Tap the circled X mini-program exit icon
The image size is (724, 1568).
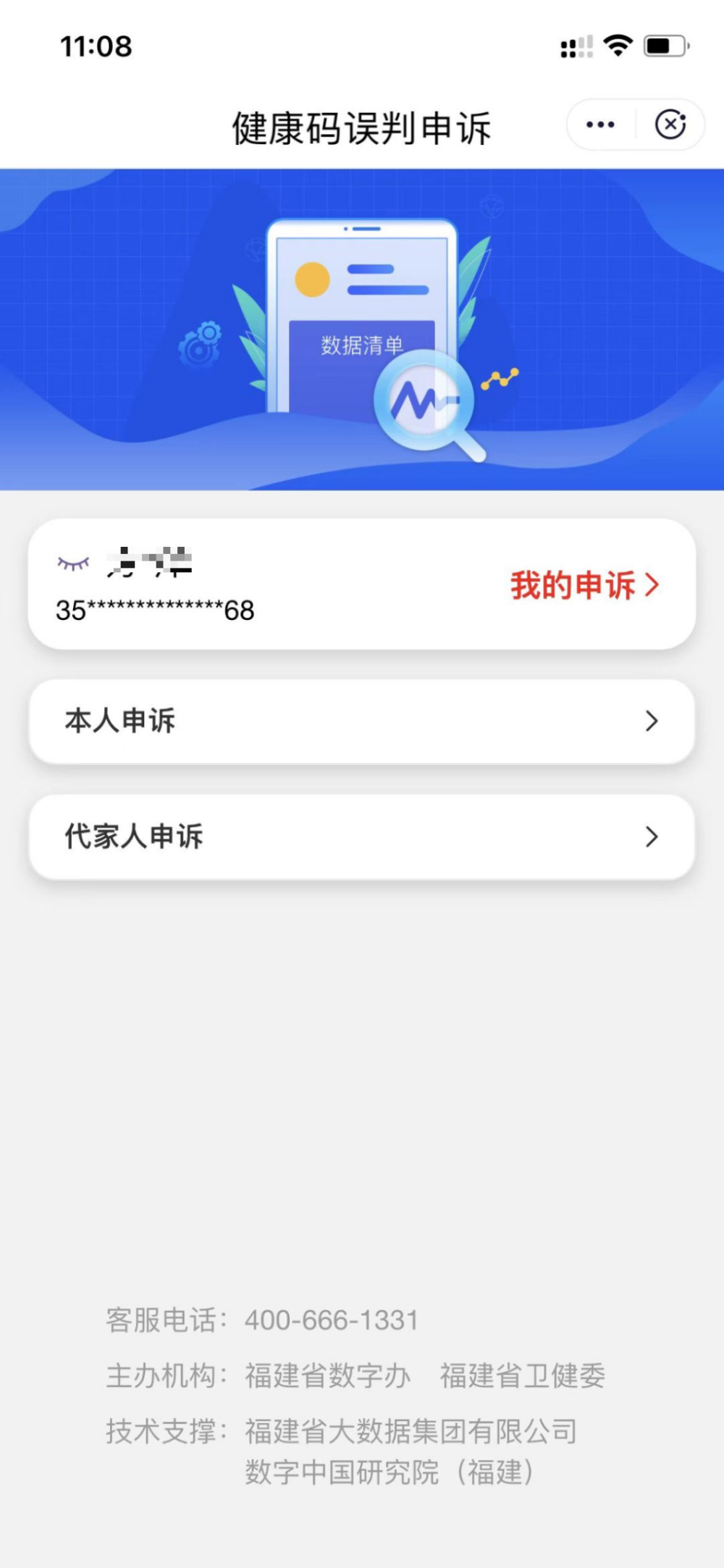coord(671,124)
